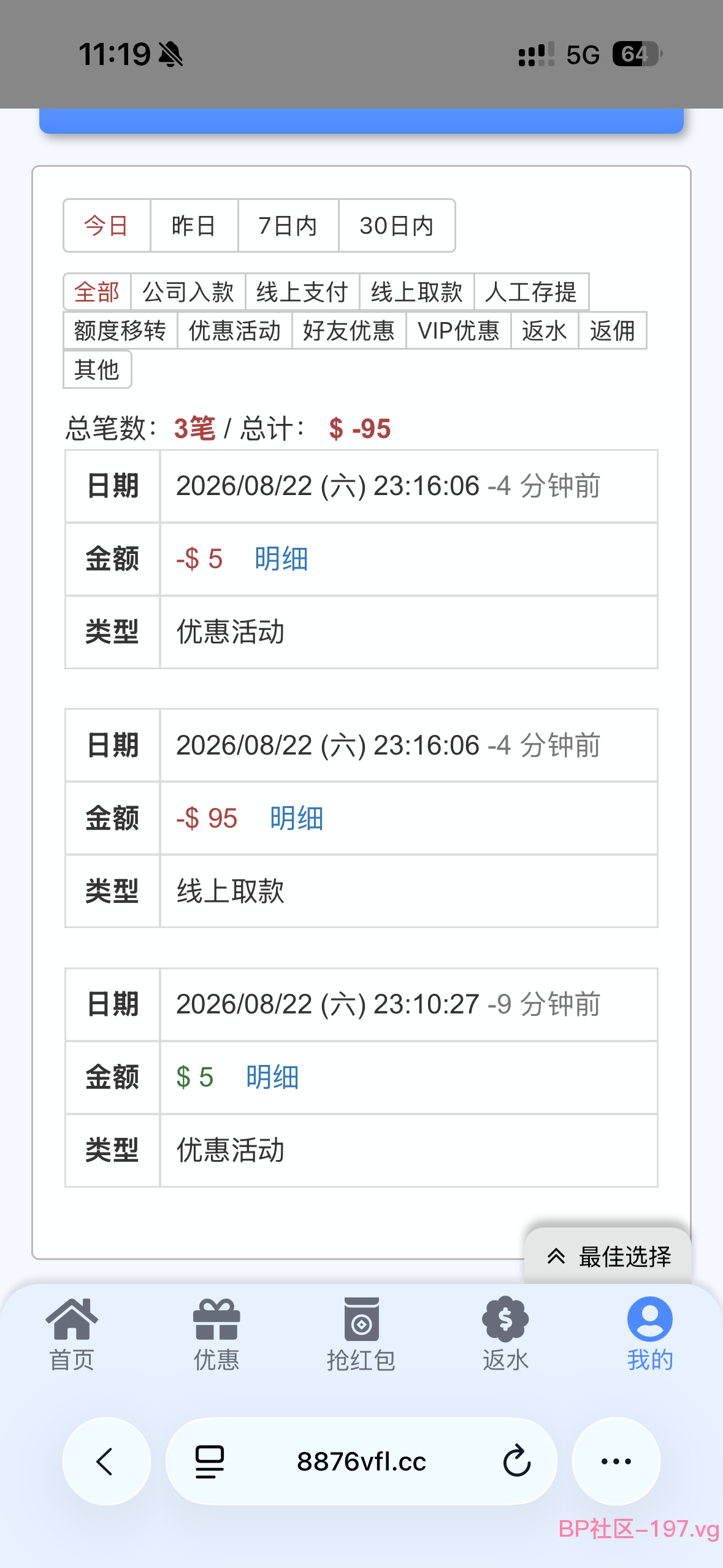Filter by VIP优惠
The width and height of the screenshot is (723, 1568).
(x=459, y=331)
